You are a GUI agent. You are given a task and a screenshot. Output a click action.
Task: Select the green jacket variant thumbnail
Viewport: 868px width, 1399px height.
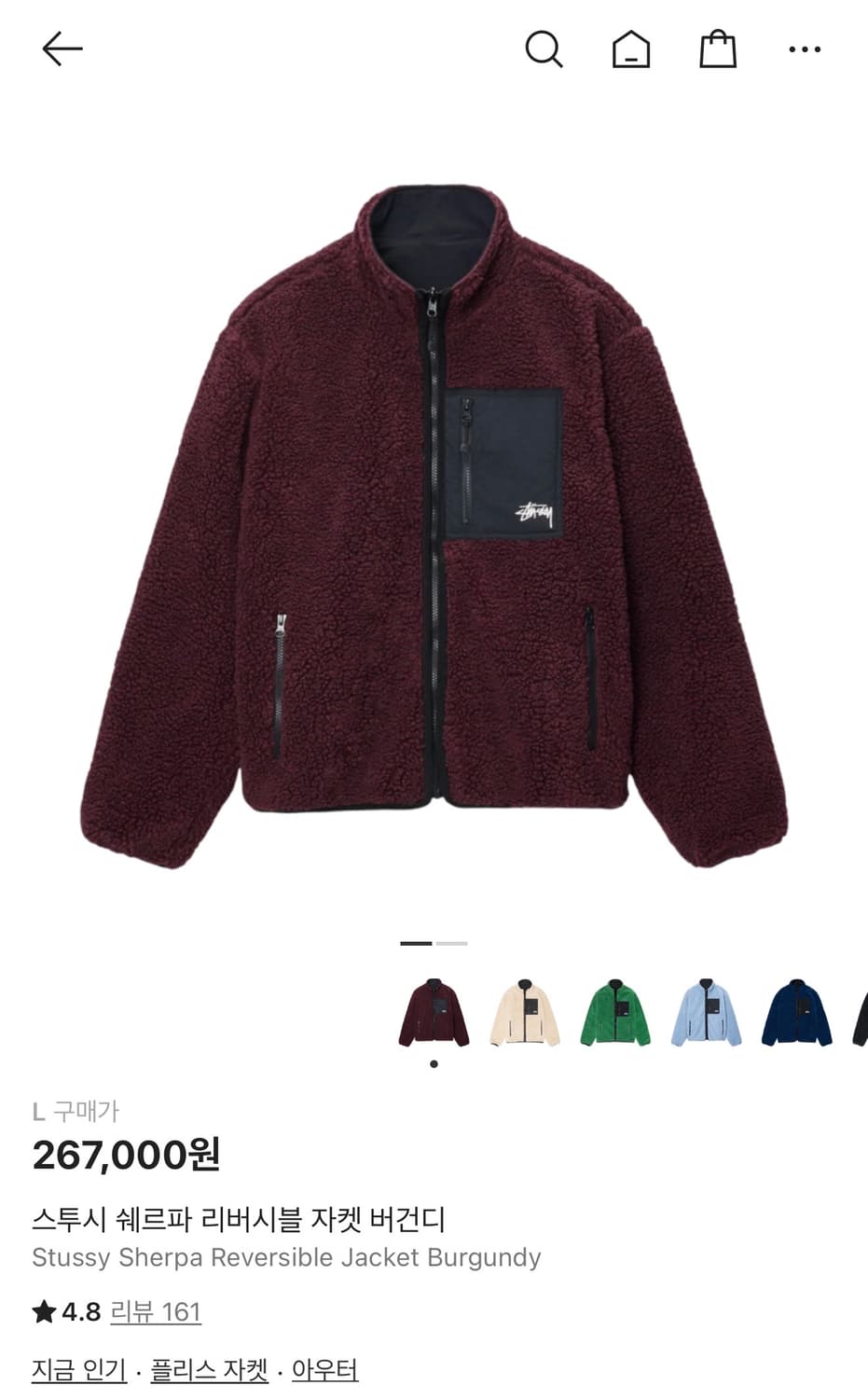click(614, 1014)
